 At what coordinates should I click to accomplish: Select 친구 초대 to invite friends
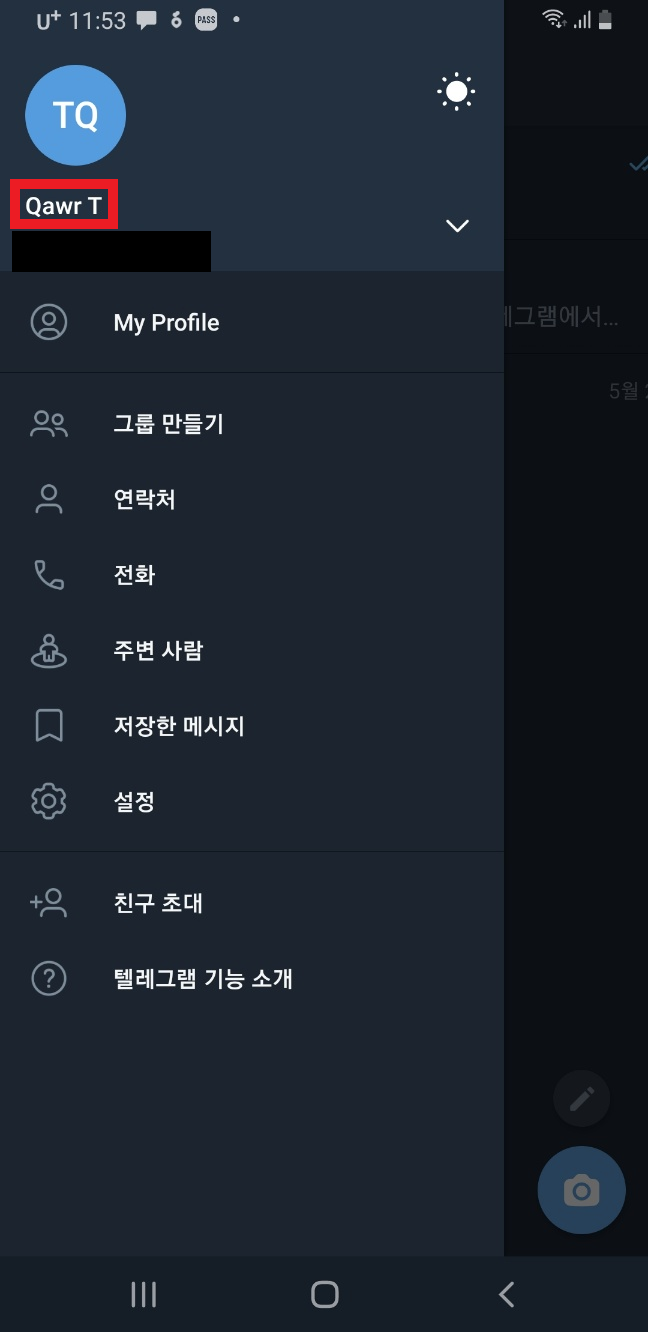(x=158, y=903)
